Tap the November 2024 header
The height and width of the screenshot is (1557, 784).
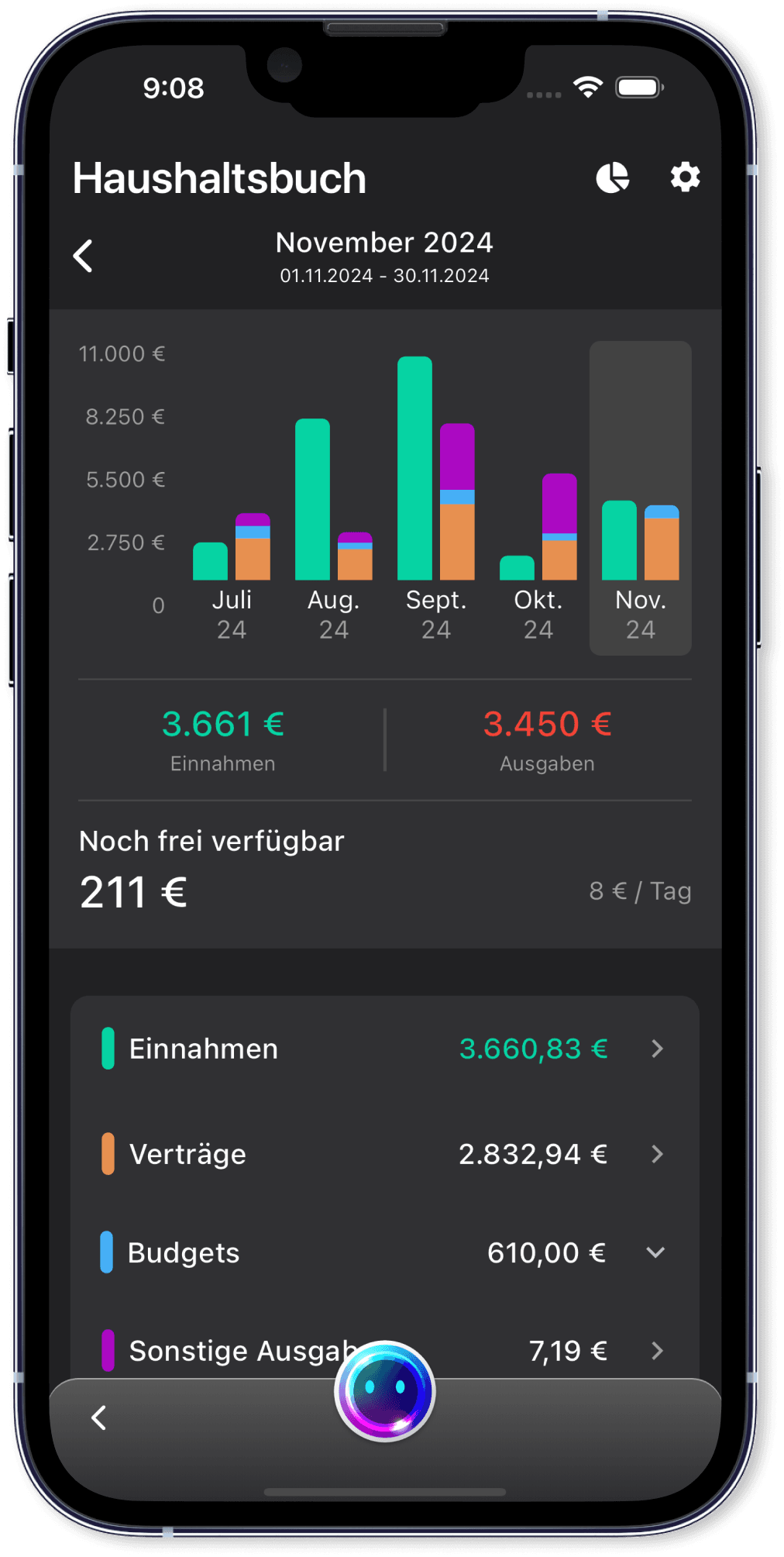coord(385,243)
